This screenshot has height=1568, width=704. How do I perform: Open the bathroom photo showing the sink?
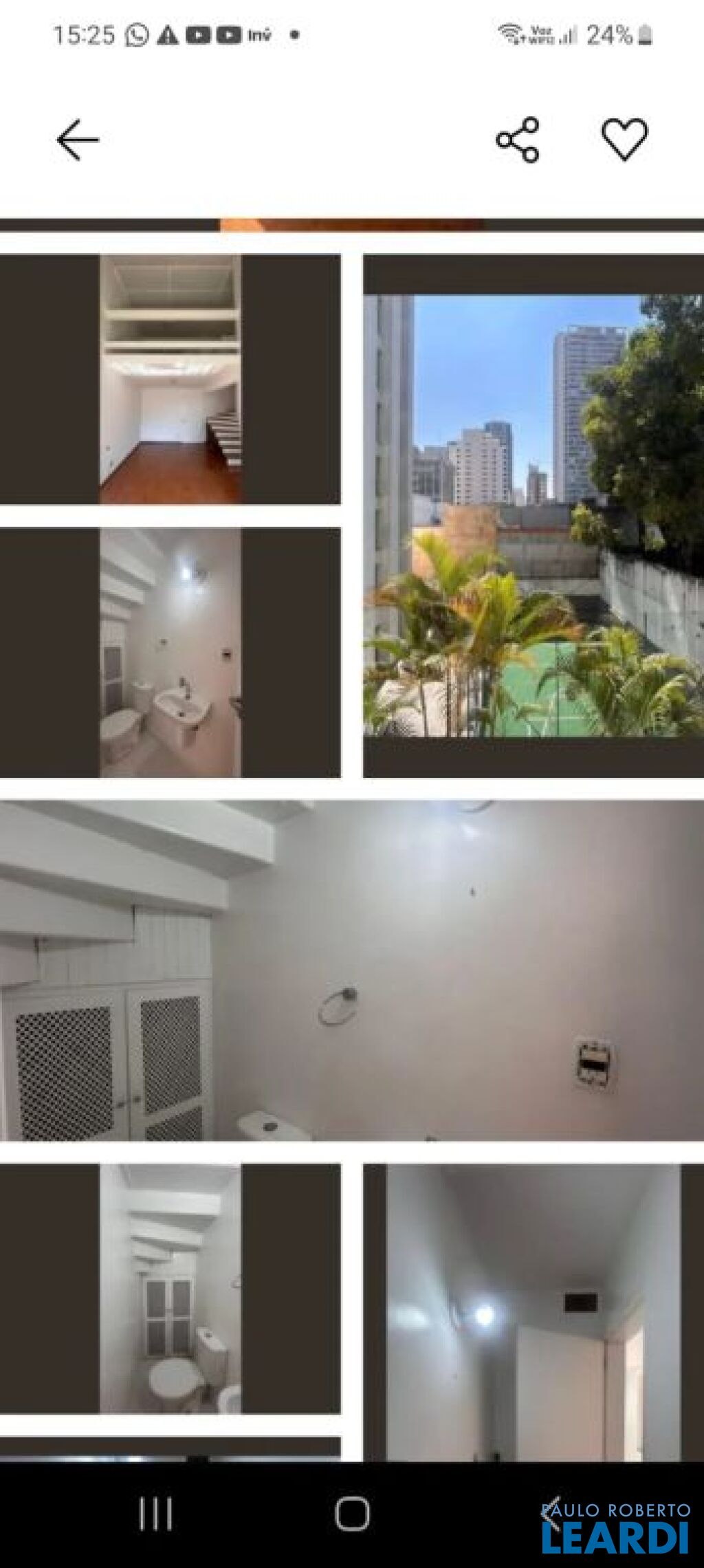[x=170, y=653]
